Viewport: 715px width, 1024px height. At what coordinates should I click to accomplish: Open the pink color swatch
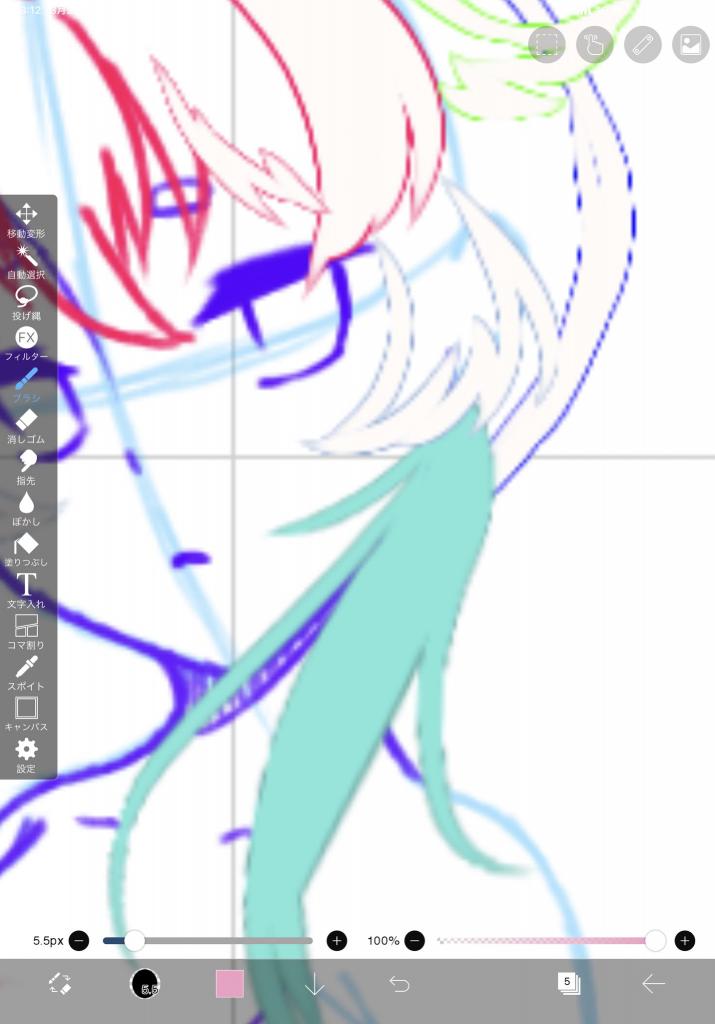click(230, 984)
